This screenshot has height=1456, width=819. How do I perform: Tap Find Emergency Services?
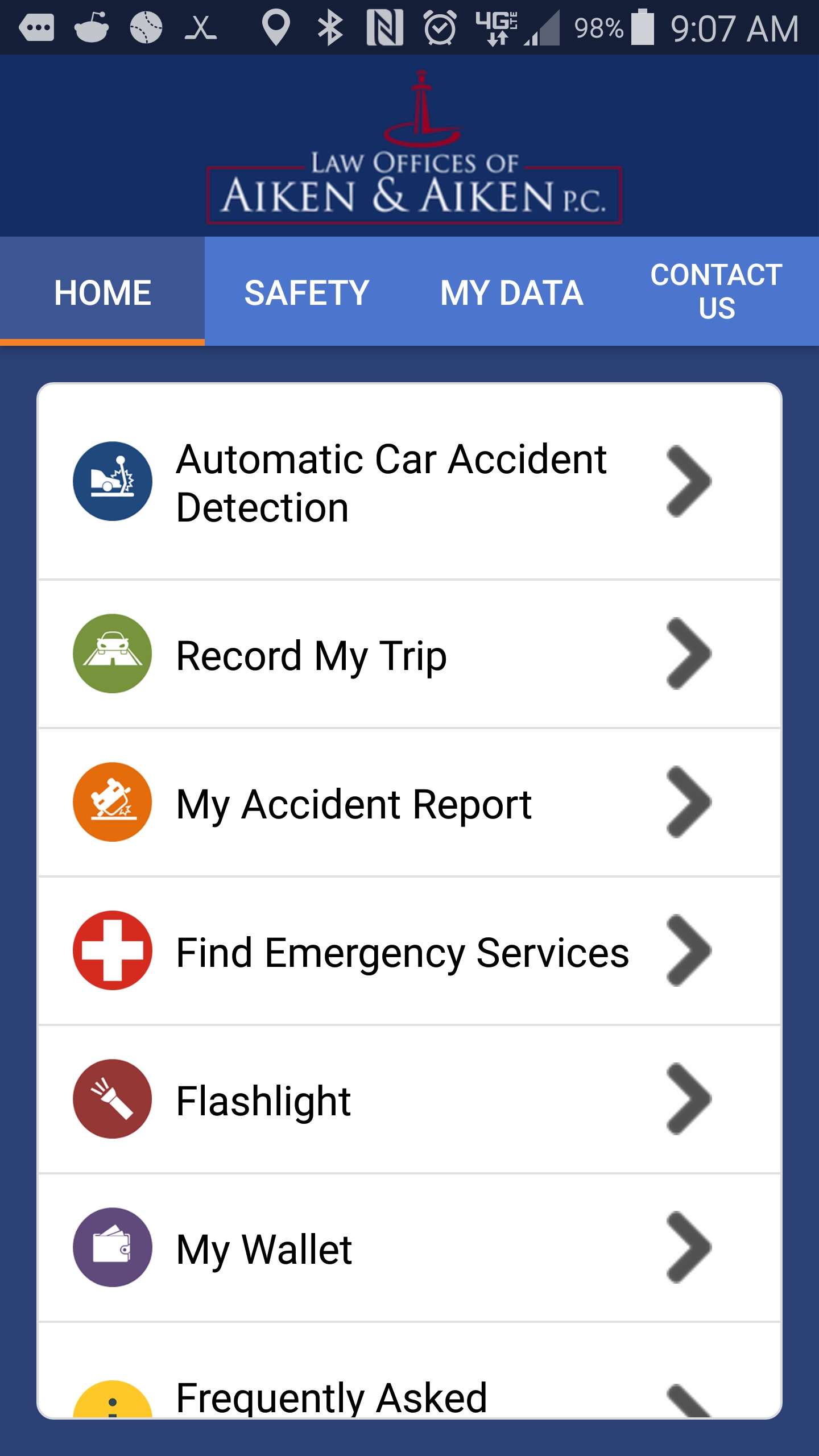[409, 951]
